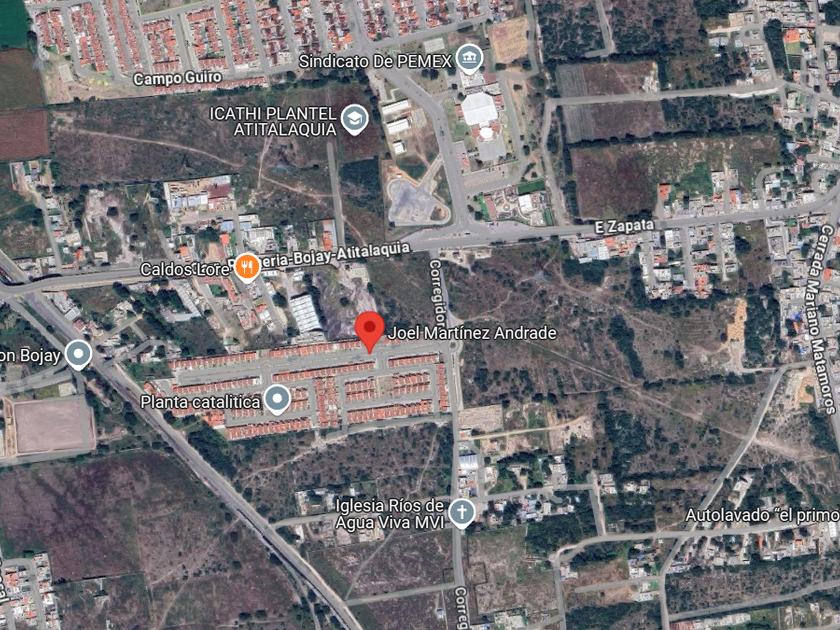The height and width of the screenshot is (630, 840).
Task: Select the ICATHI PLANTEL ATITALAQUIA school marker
Action: (355, 119)
